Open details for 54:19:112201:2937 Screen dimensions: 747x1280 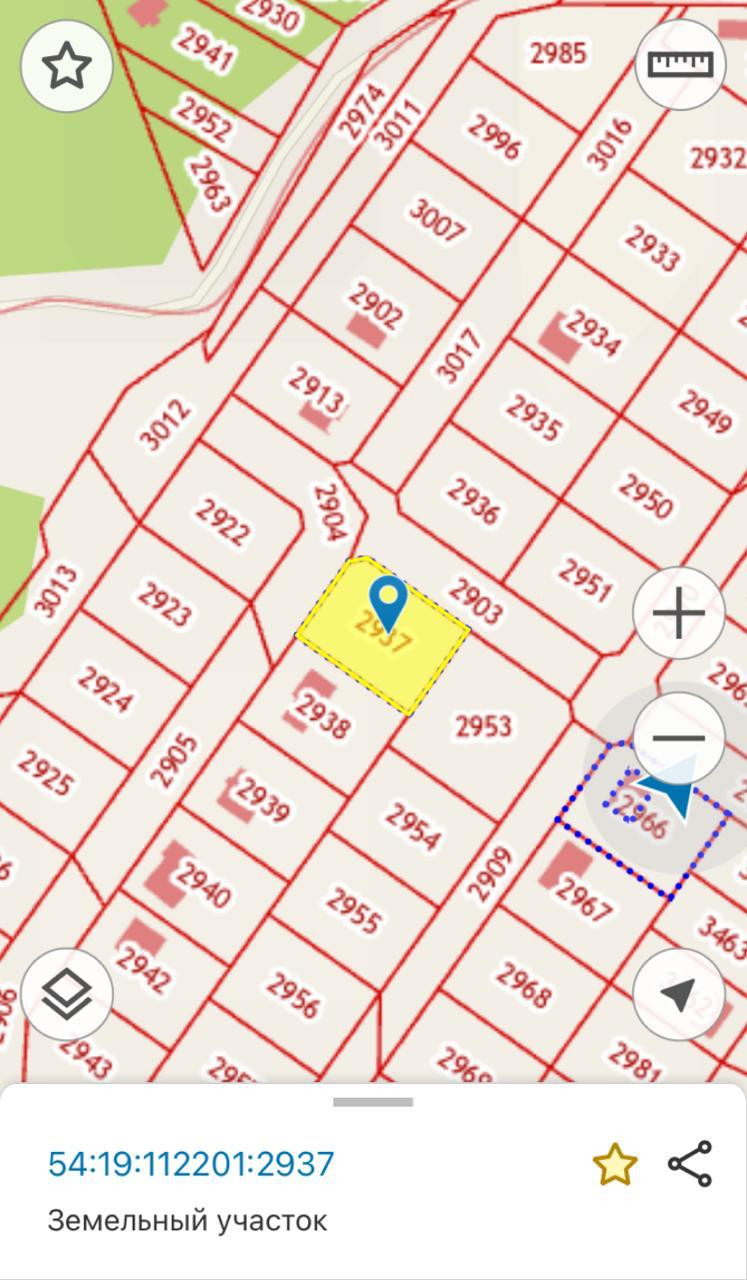tap(191, 1164)
